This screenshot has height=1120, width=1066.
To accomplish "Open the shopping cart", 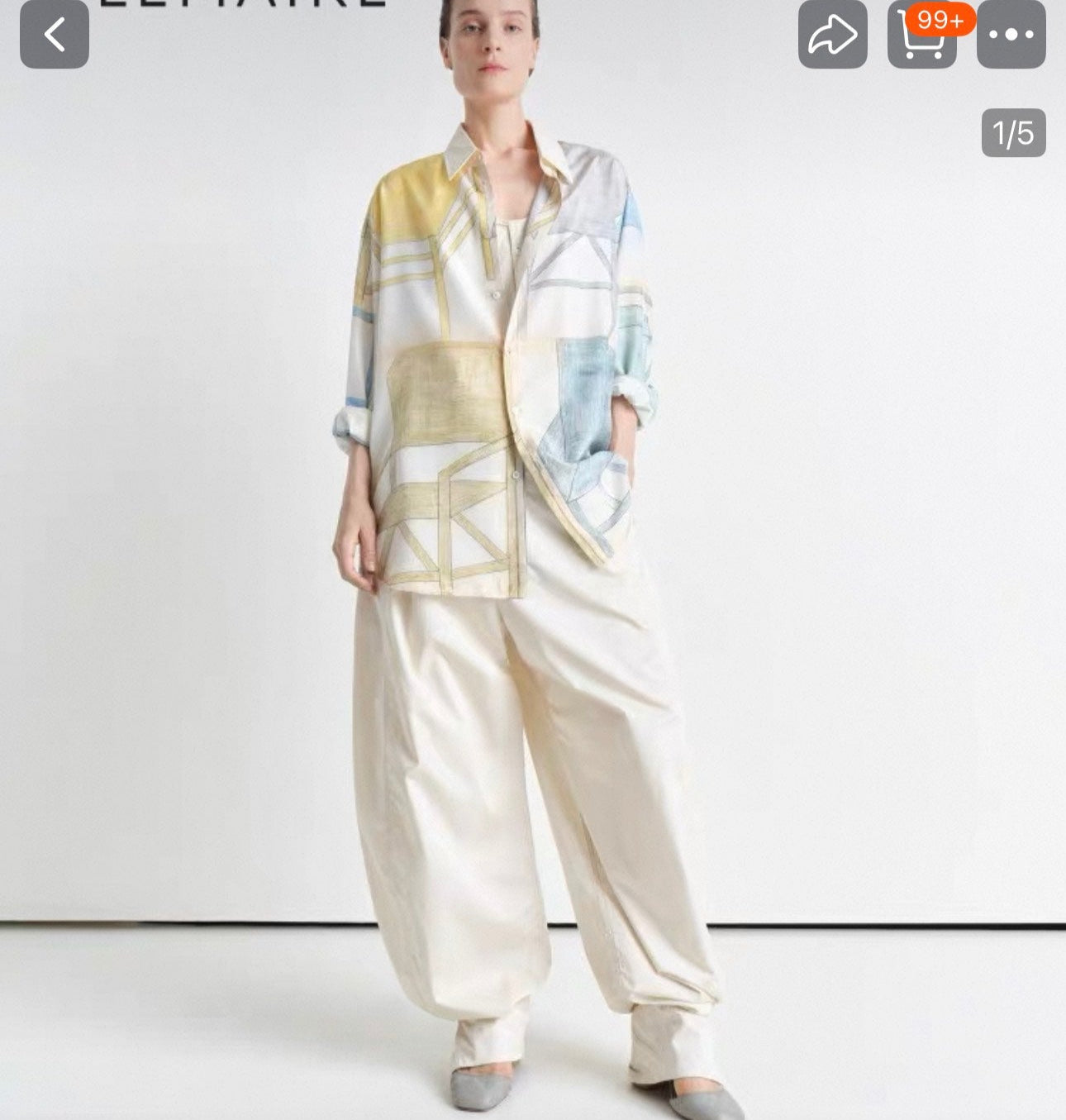I will pyautogui.click(x=921, y=36).
